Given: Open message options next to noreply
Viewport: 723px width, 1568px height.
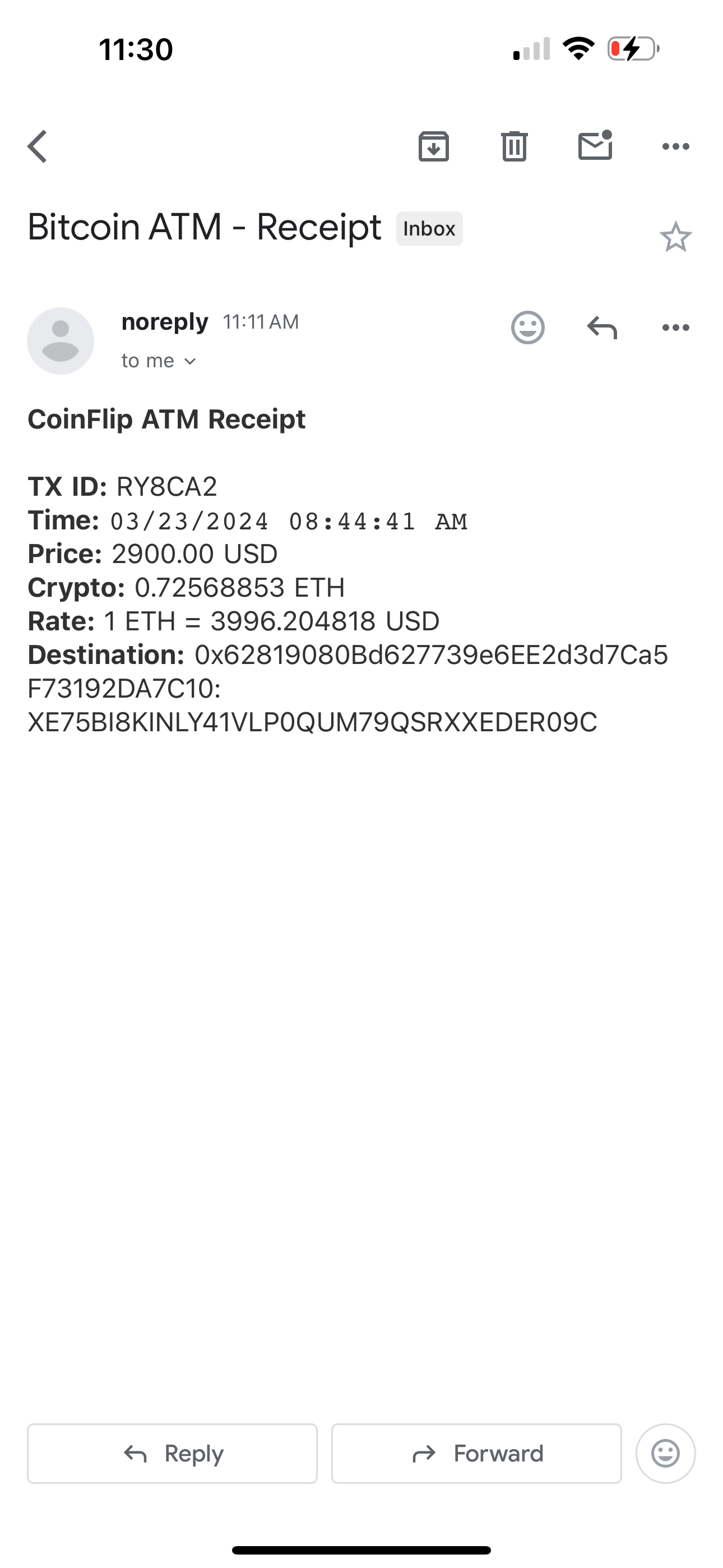Looking at the screenshot, I should 675,328.
